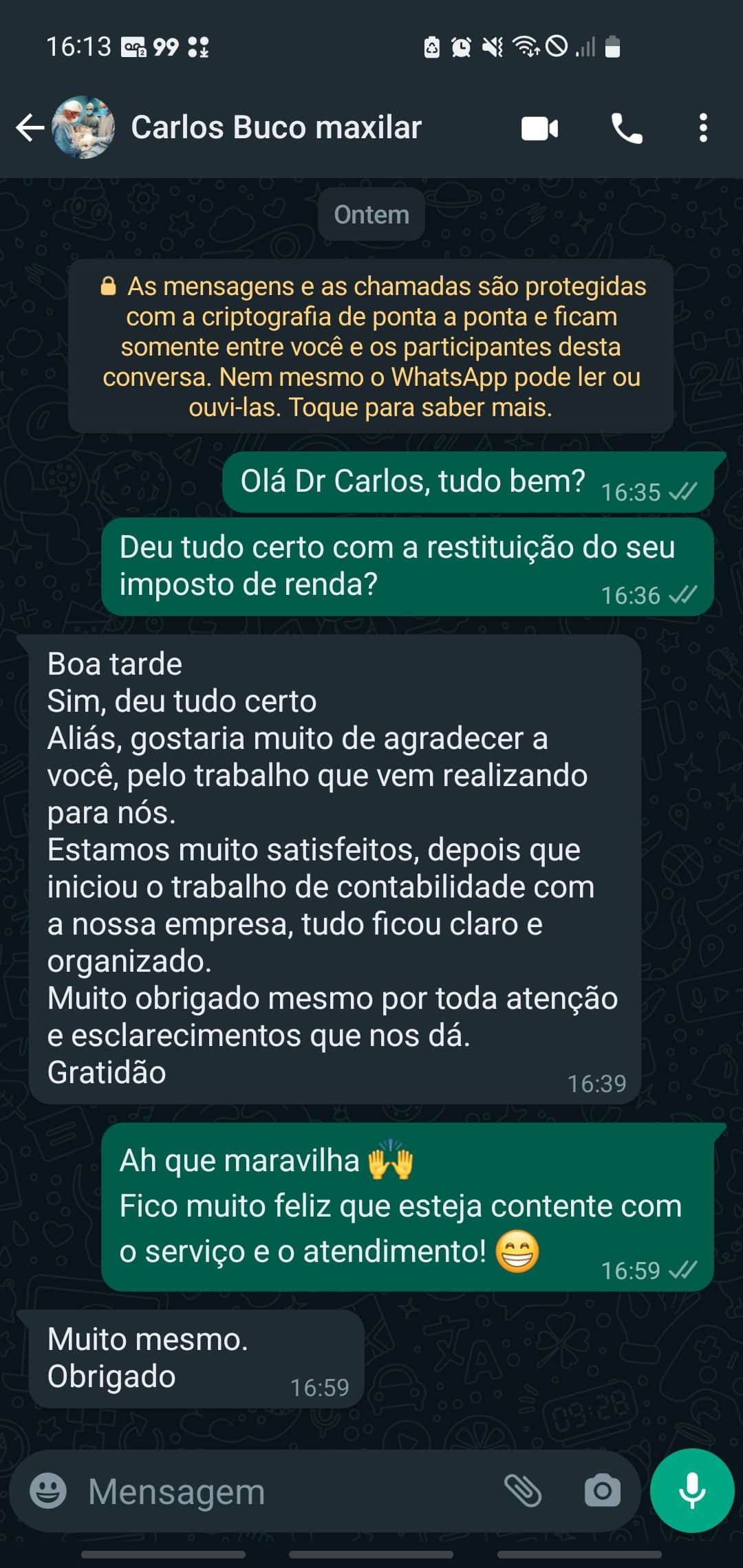743x1568 pixels.
Task: Open the emoji picker
Action: [x=48, y=1491]
